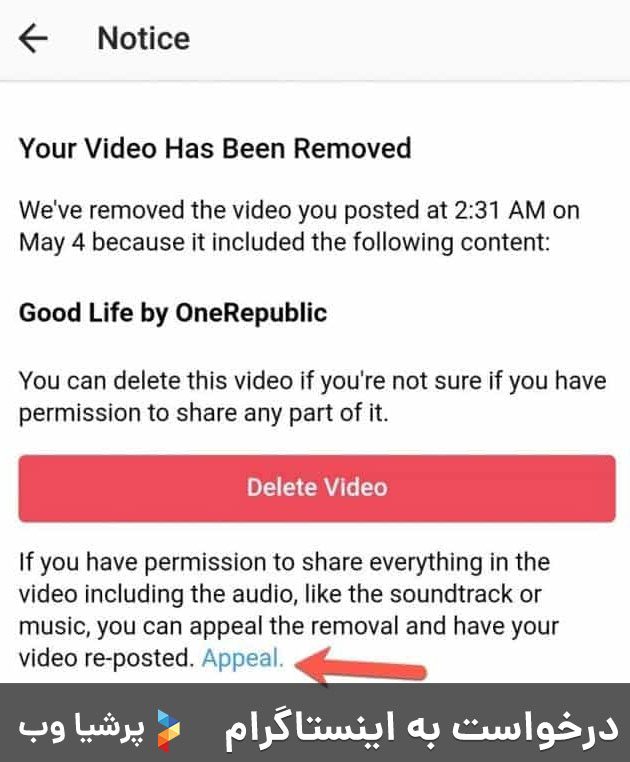The image size is (630, 762).
Task: Go back from the Notice screen
Action: (x=33, y=39)
